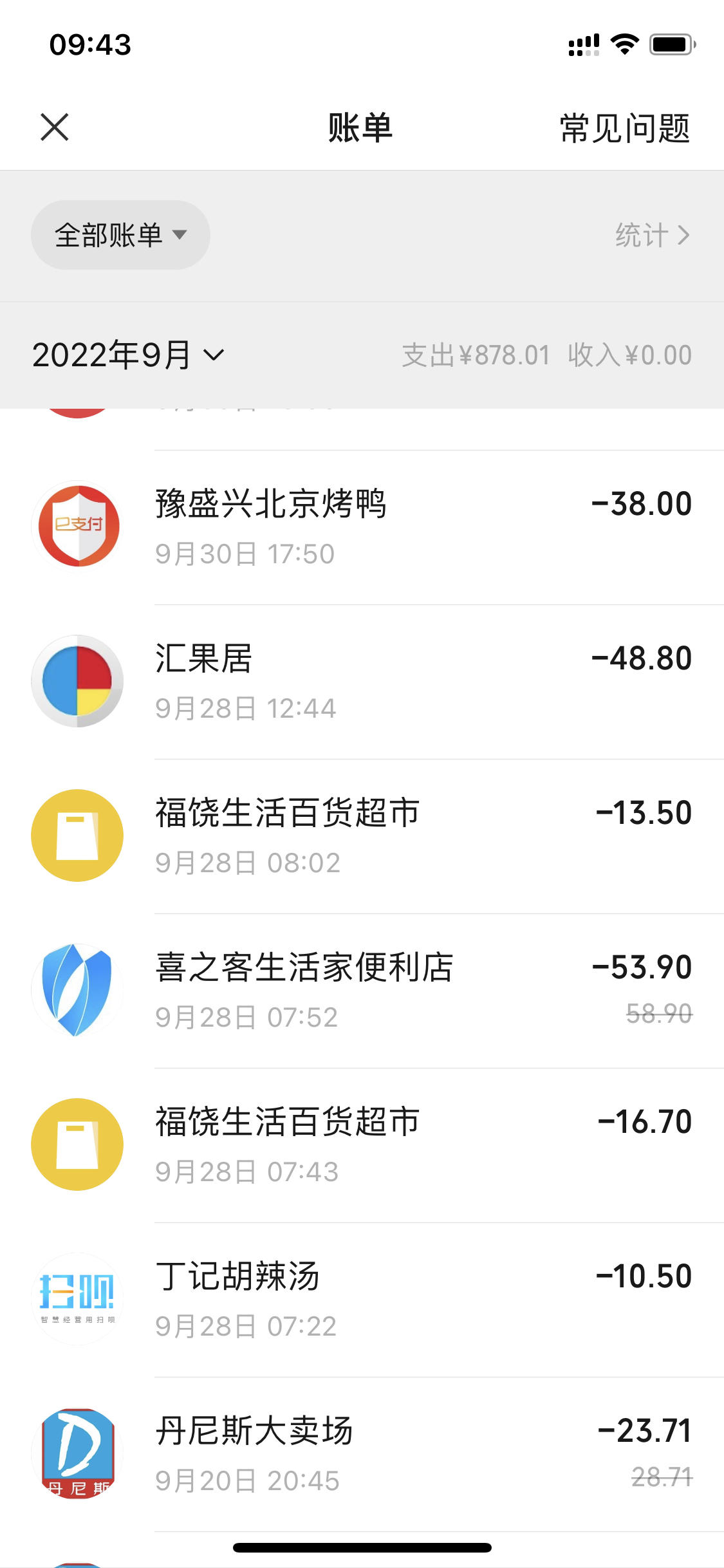Open 福饶生活百货超市 transaction at 08:02
724x1568 pixels.
[362, 837]
